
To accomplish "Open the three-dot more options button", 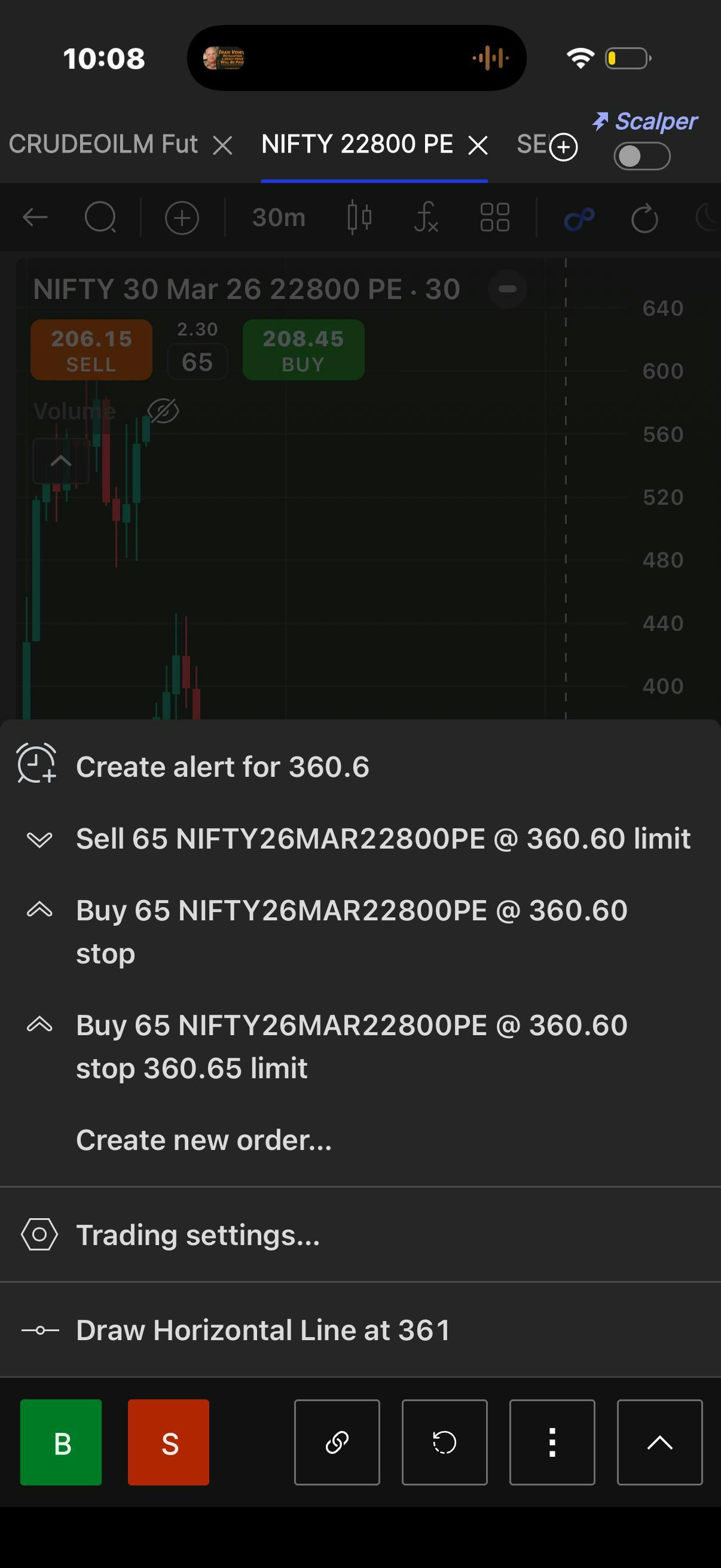I will click(552, 1442).
